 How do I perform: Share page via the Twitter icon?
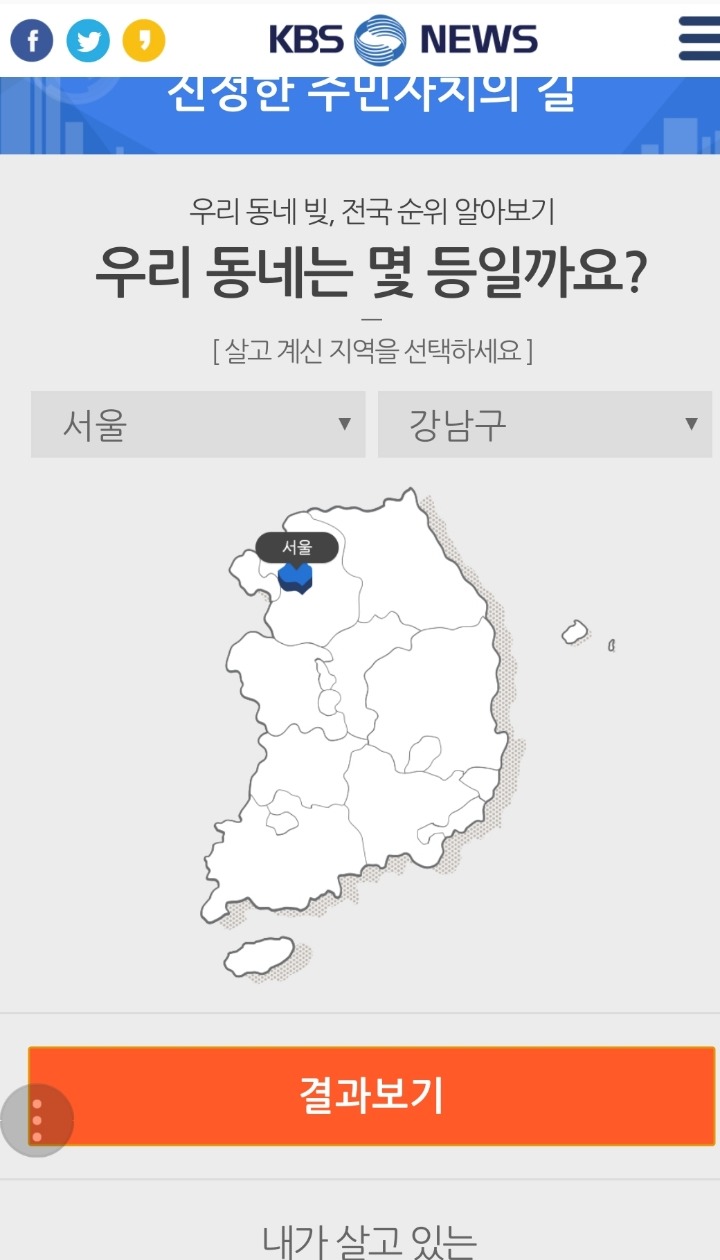(x=88, y=40)
